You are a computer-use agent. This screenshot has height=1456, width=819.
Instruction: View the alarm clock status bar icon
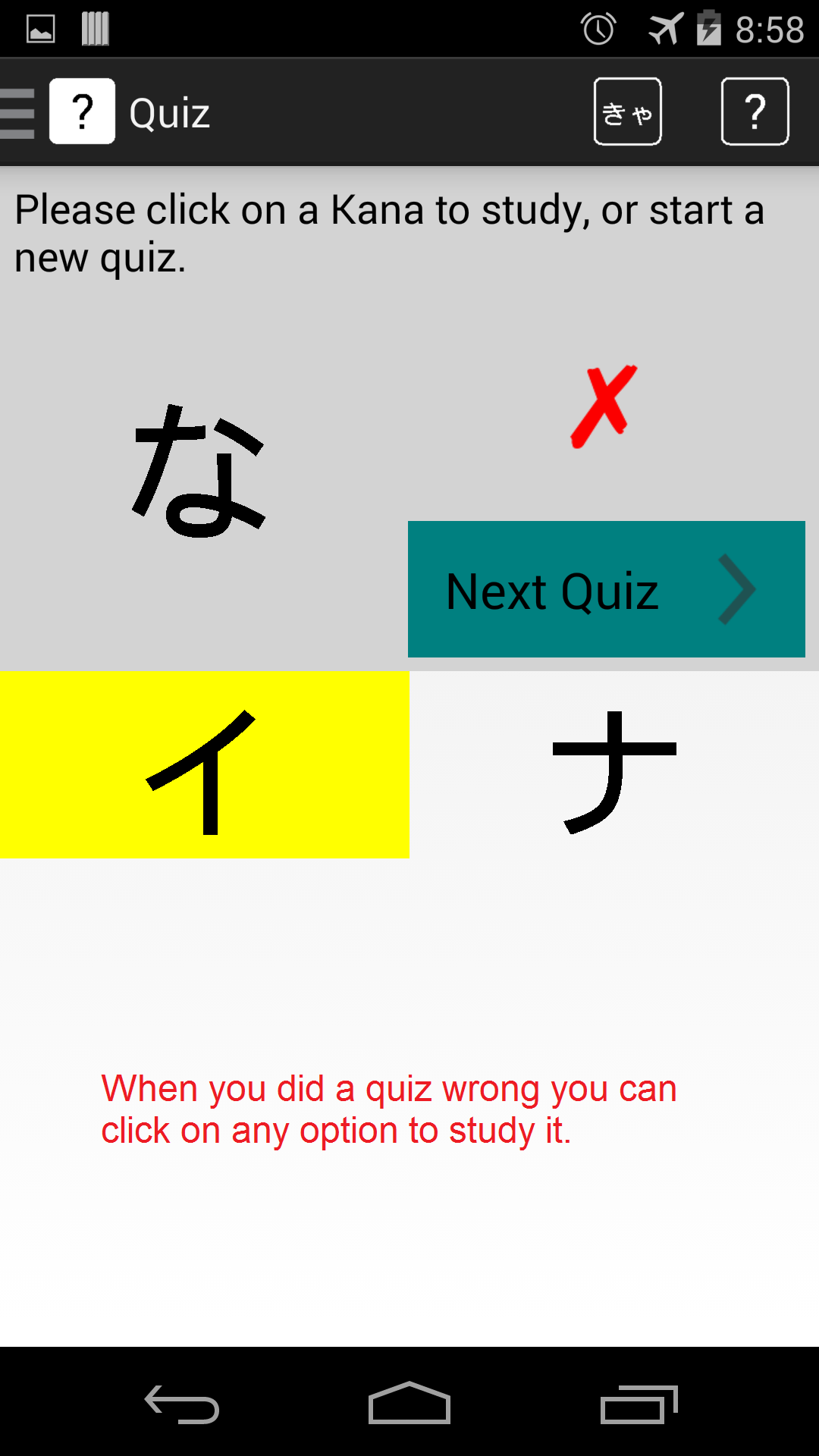(598, 27)
